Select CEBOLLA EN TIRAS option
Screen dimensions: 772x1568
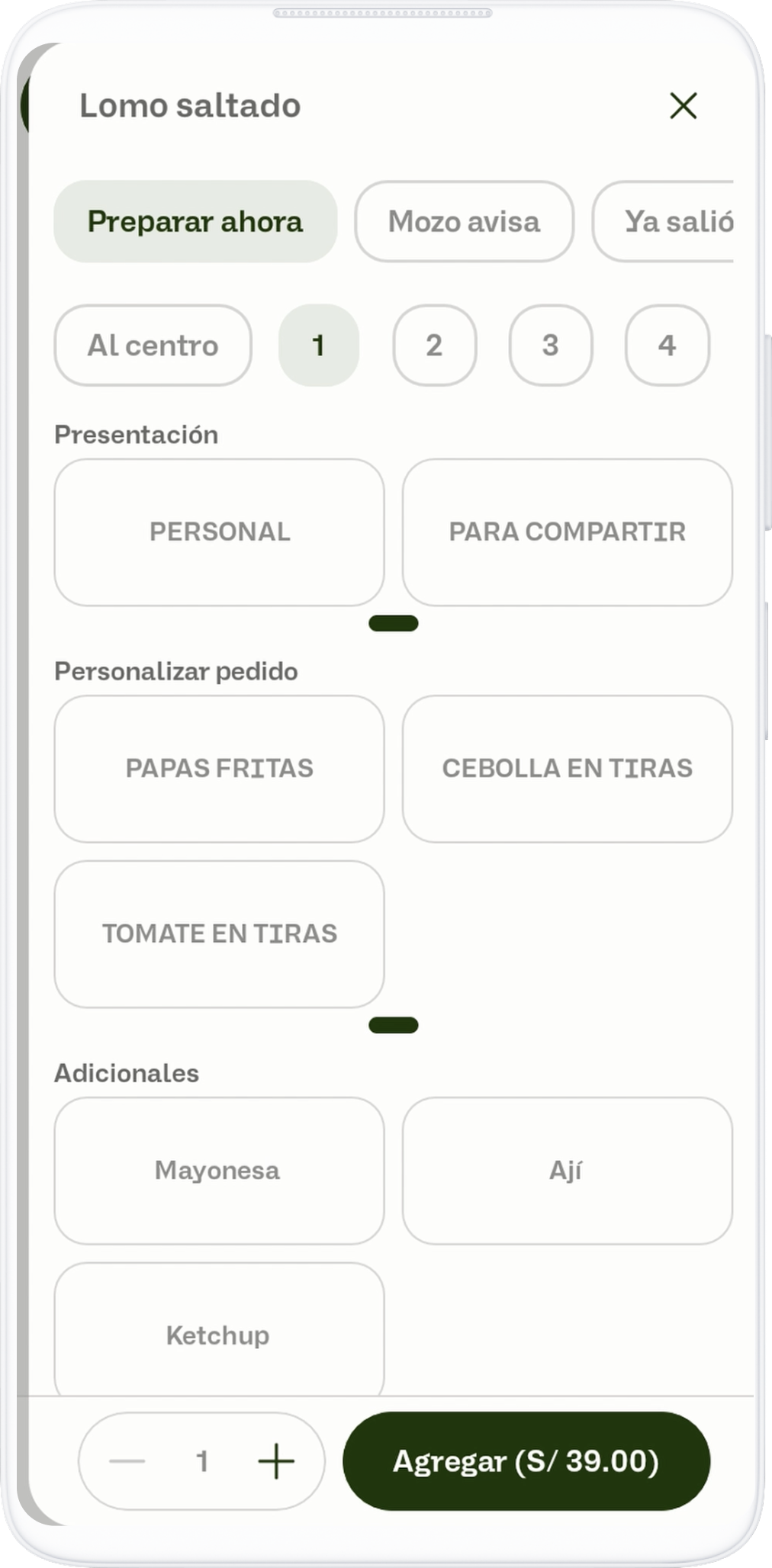[567, 768]
